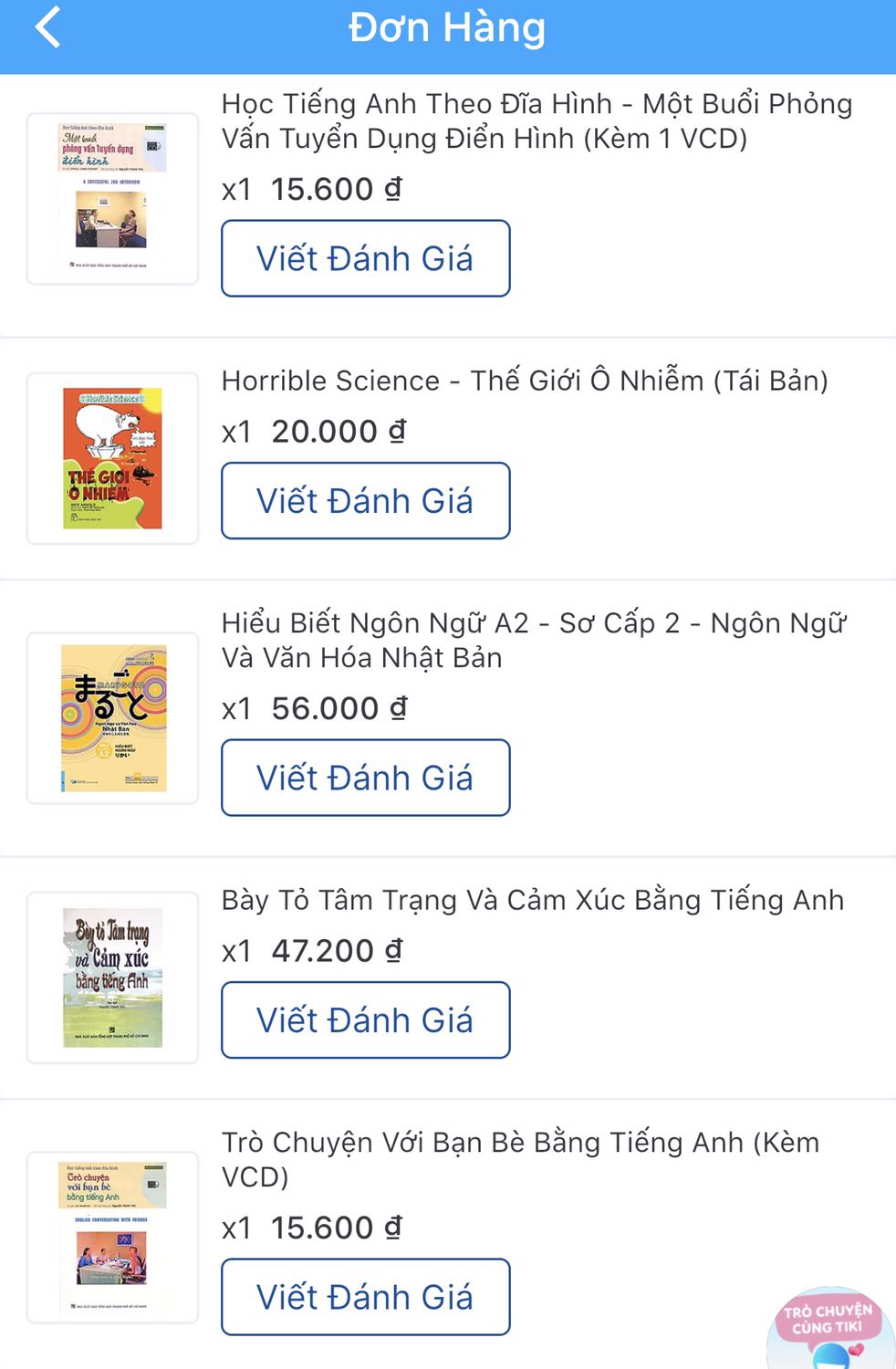Tap the Đơn Hàng header title

446,26
